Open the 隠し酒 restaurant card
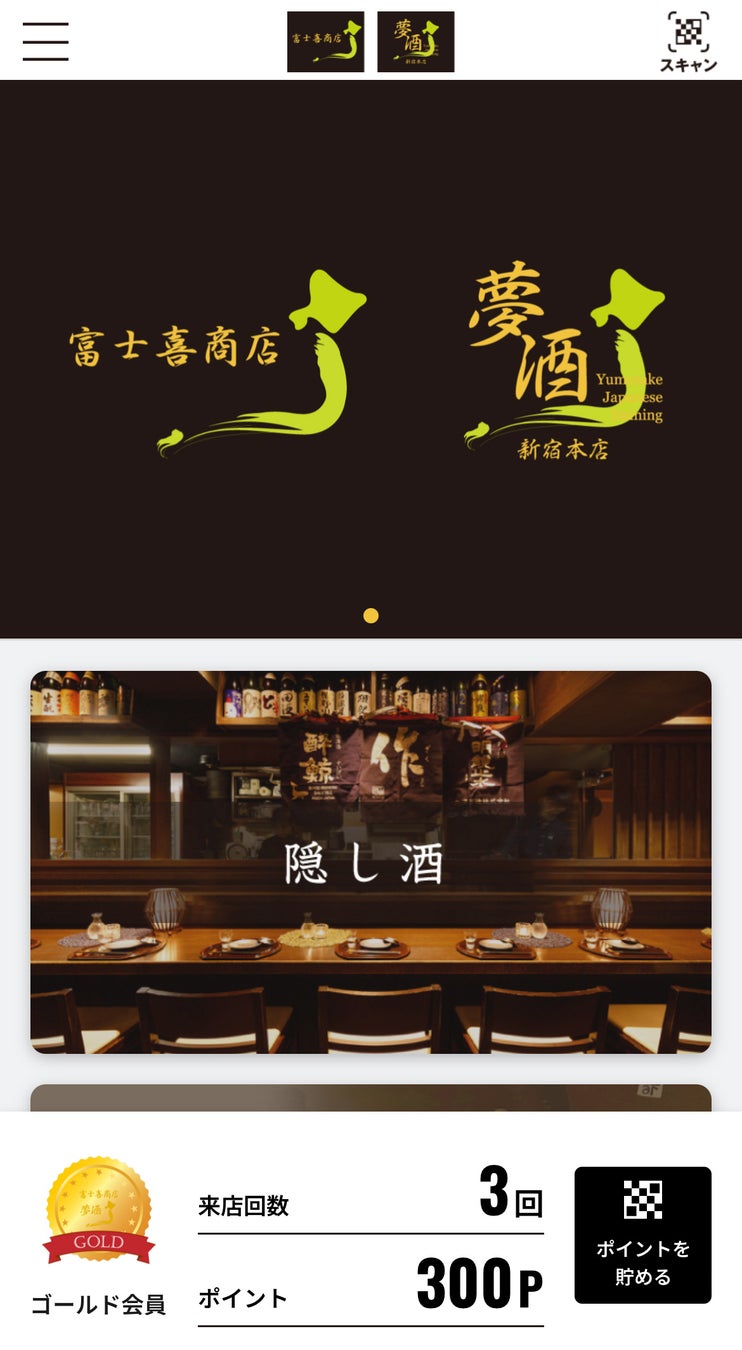Image resolution: width=742 pixels, height=1350 pixels. click(x=371, y=862)
